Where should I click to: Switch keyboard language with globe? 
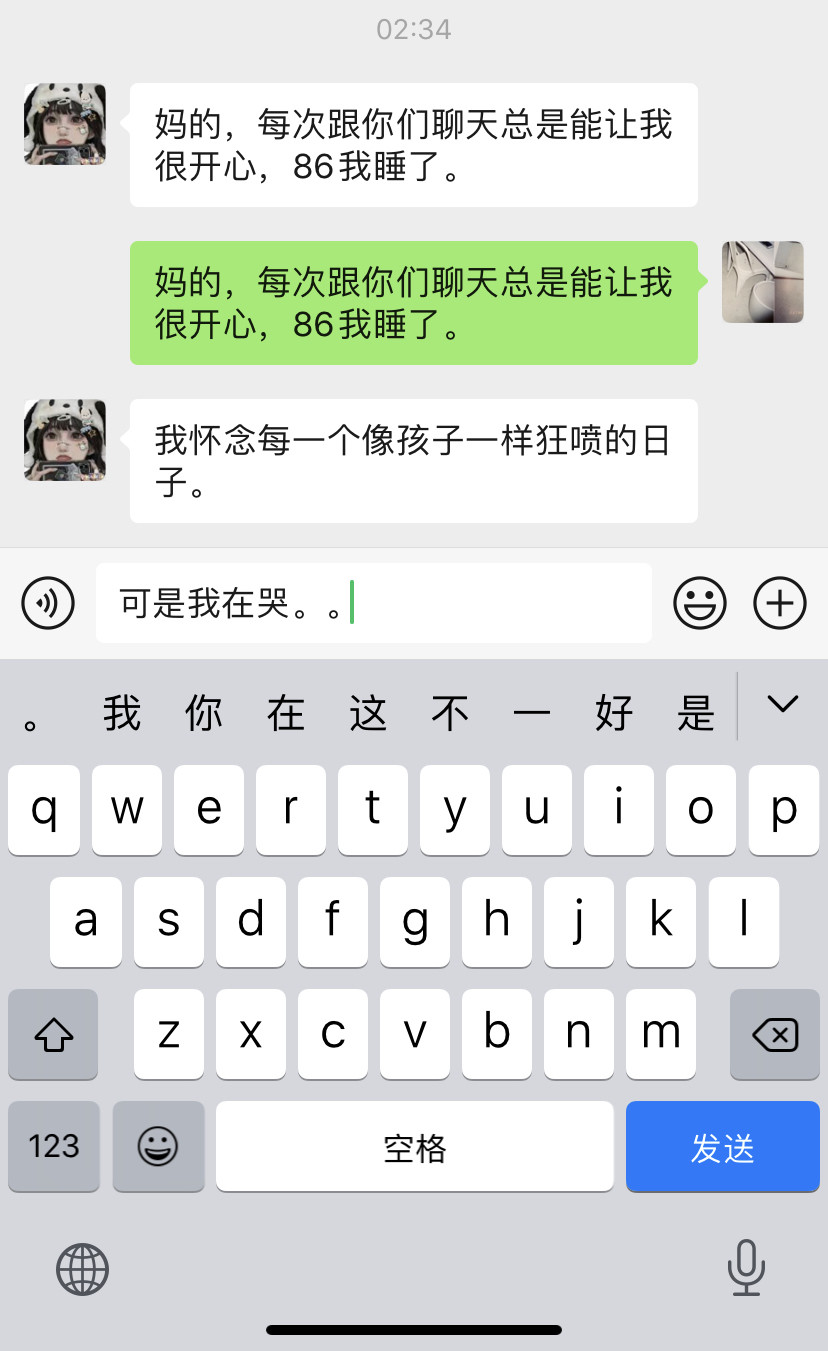pos(82,1269)
